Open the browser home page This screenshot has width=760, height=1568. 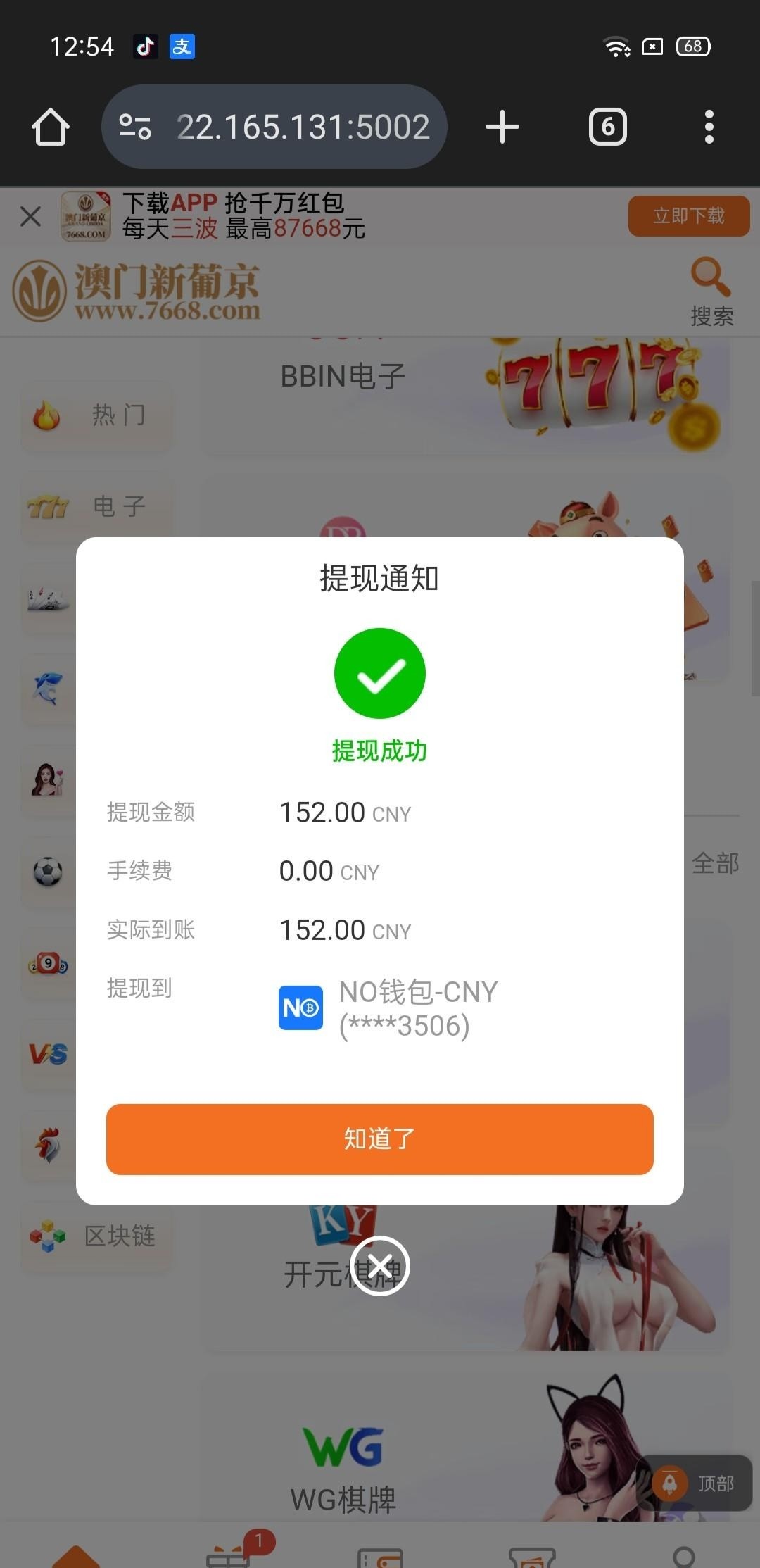[51, 127]
